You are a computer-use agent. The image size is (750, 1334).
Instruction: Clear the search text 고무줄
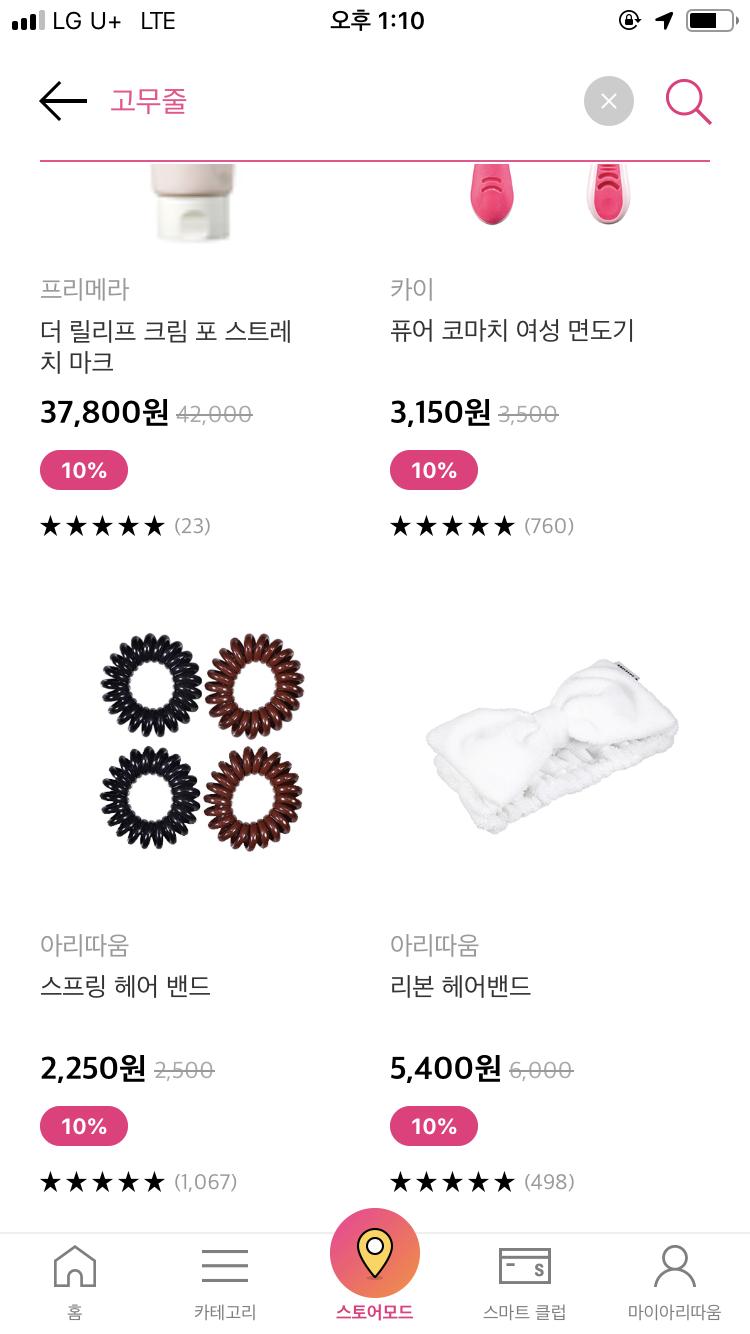608,101
